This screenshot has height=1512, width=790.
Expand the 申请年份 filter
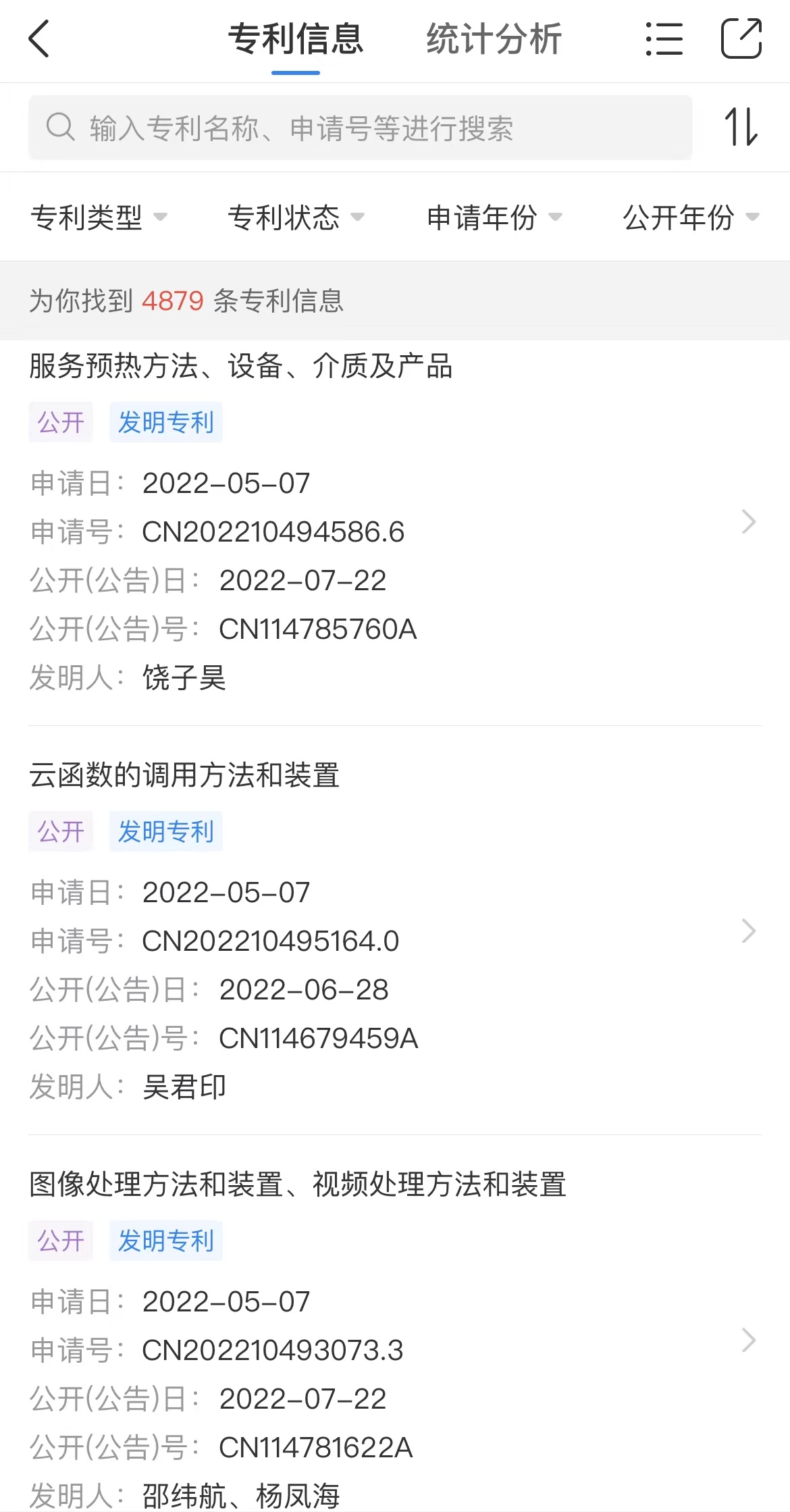(494, 217)
